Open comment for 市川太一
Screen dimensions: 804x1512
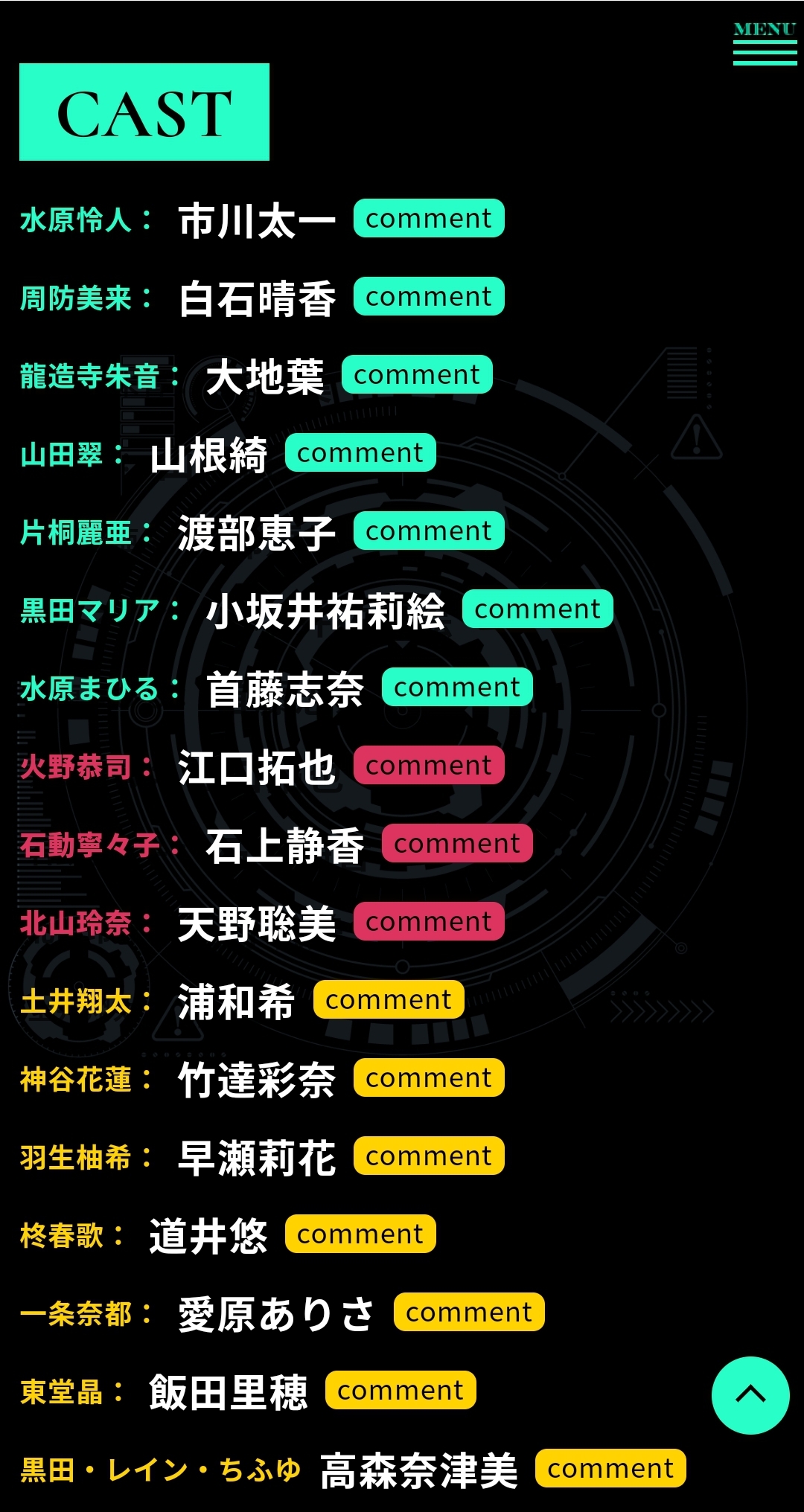click(429, 218)
